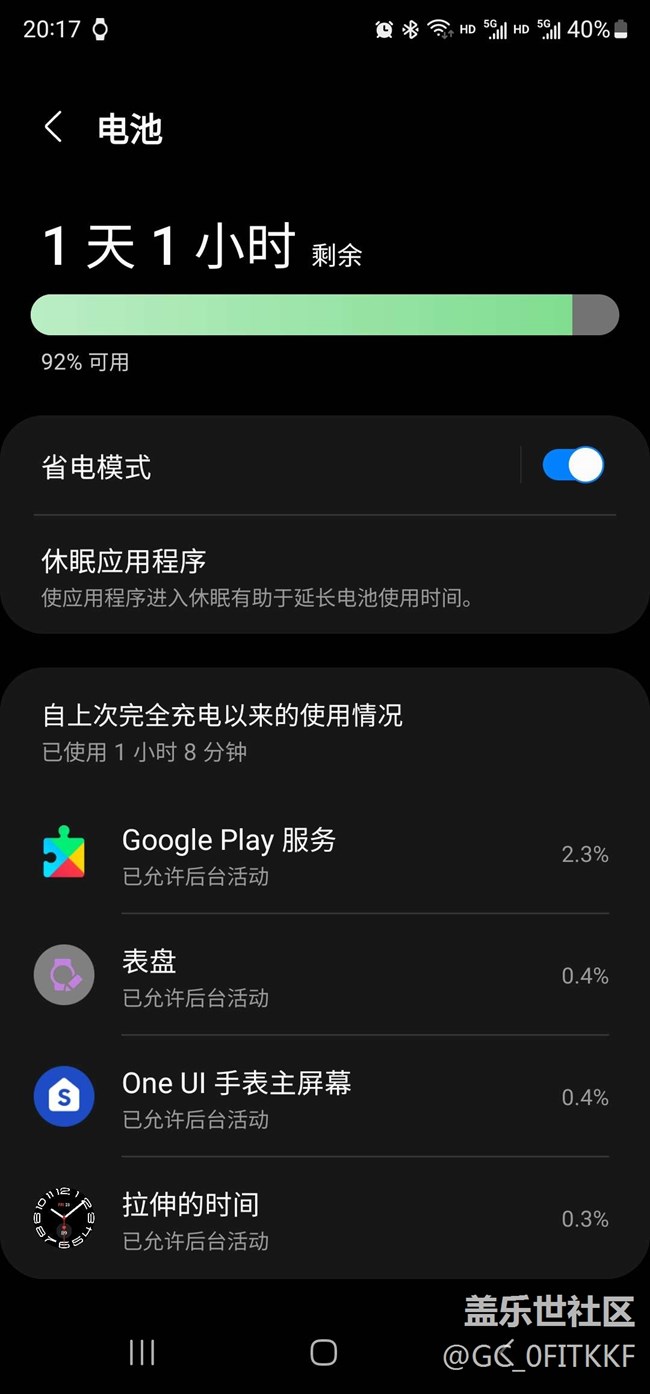The height and width of the screenshot is (1394, 650).
Task: Open recent apps from navigation bar
Action: click(142, 1352)
